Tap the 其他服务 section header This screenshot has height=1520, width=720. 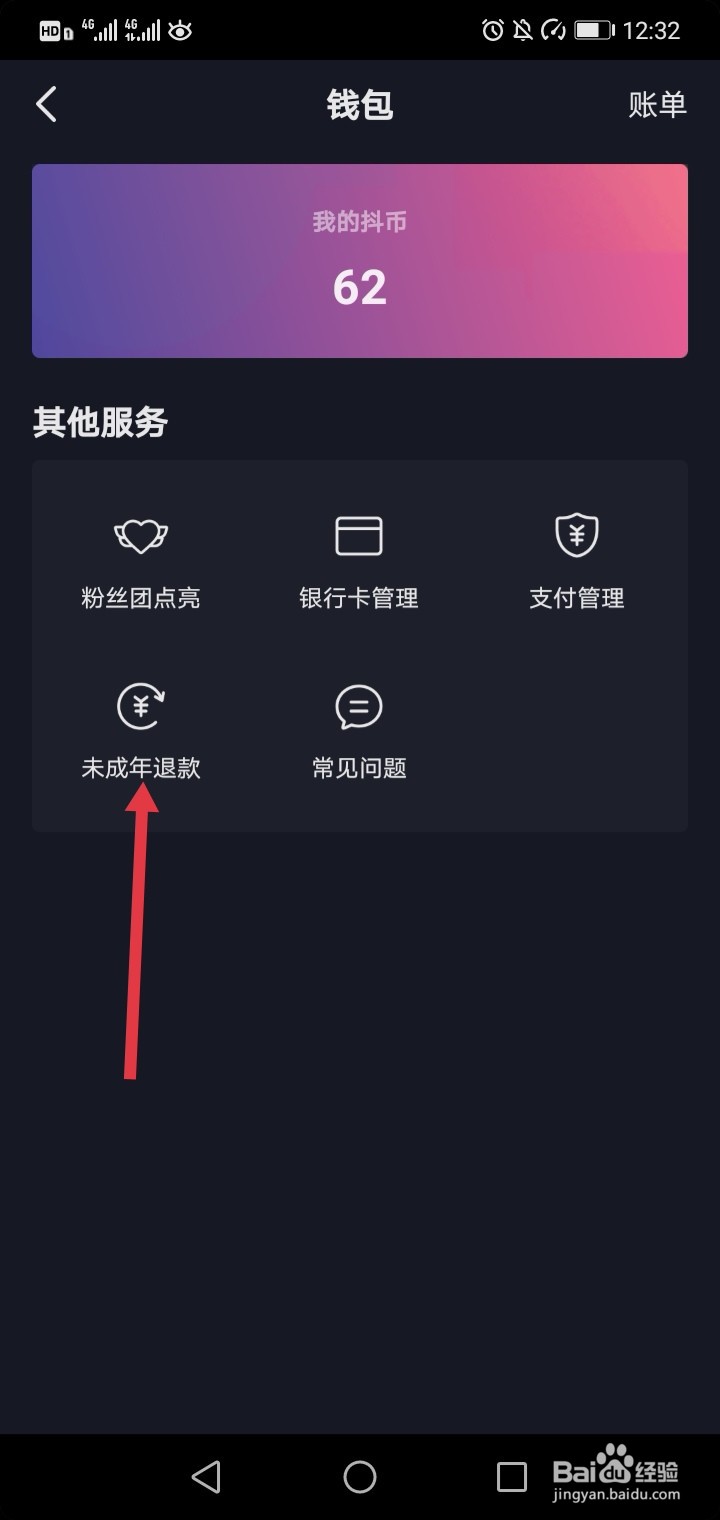click(x=100, y=423)
